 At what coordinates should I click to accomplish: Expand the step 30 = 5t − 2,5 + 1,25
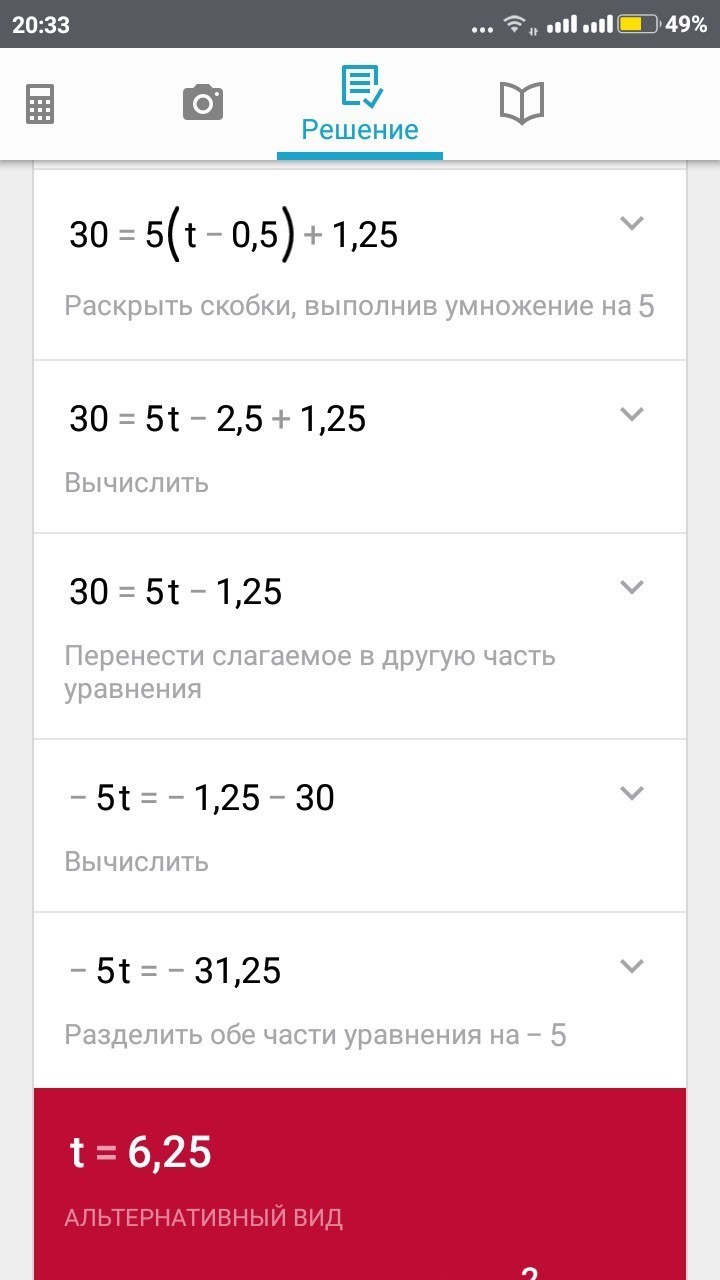pos(631,414)
